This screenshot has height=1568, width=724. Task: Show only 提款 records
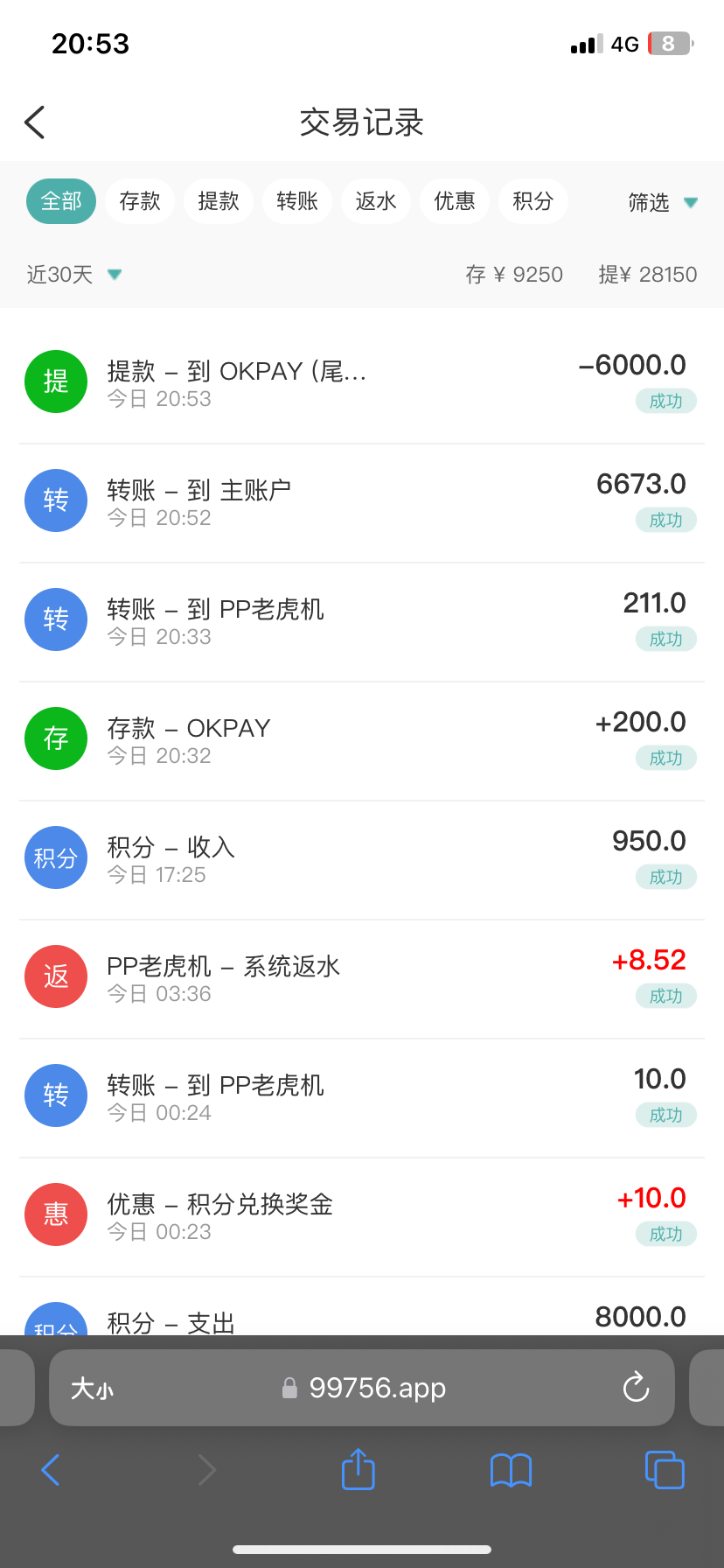(219, 201)
